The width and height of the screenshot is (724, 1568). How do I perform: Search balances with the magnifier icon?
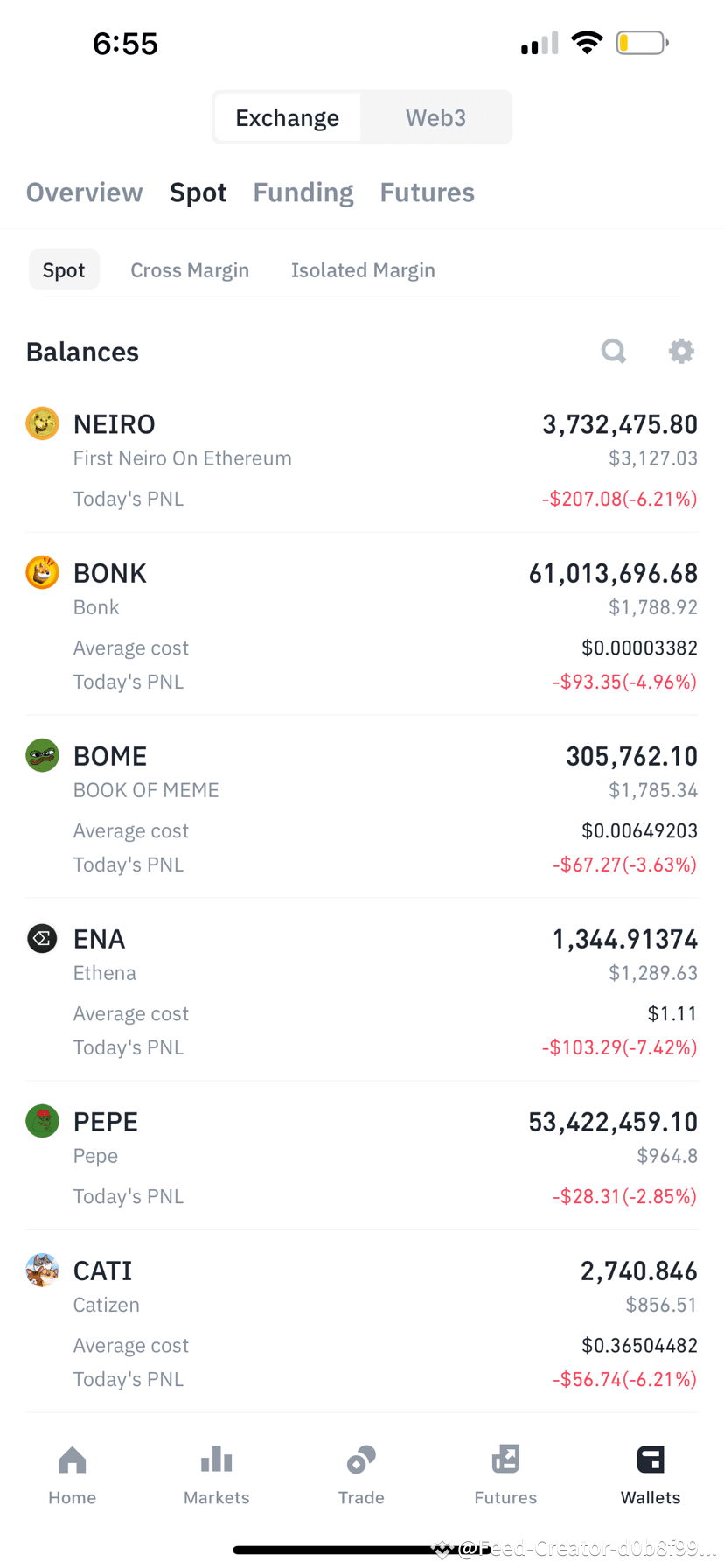pos(614,351)
